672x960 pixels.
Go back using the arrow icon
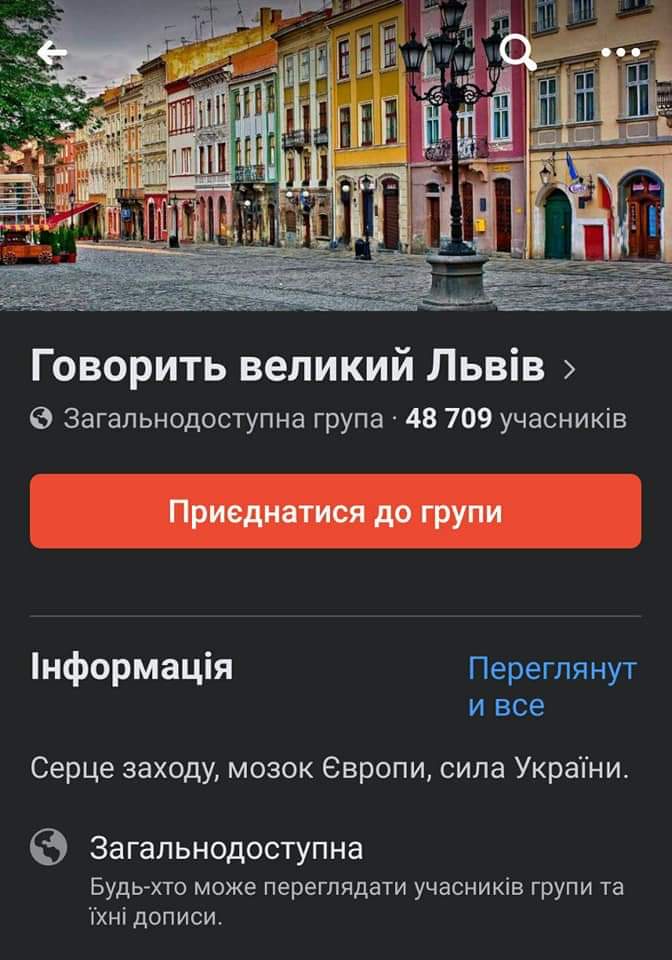(x=52, y=53)
